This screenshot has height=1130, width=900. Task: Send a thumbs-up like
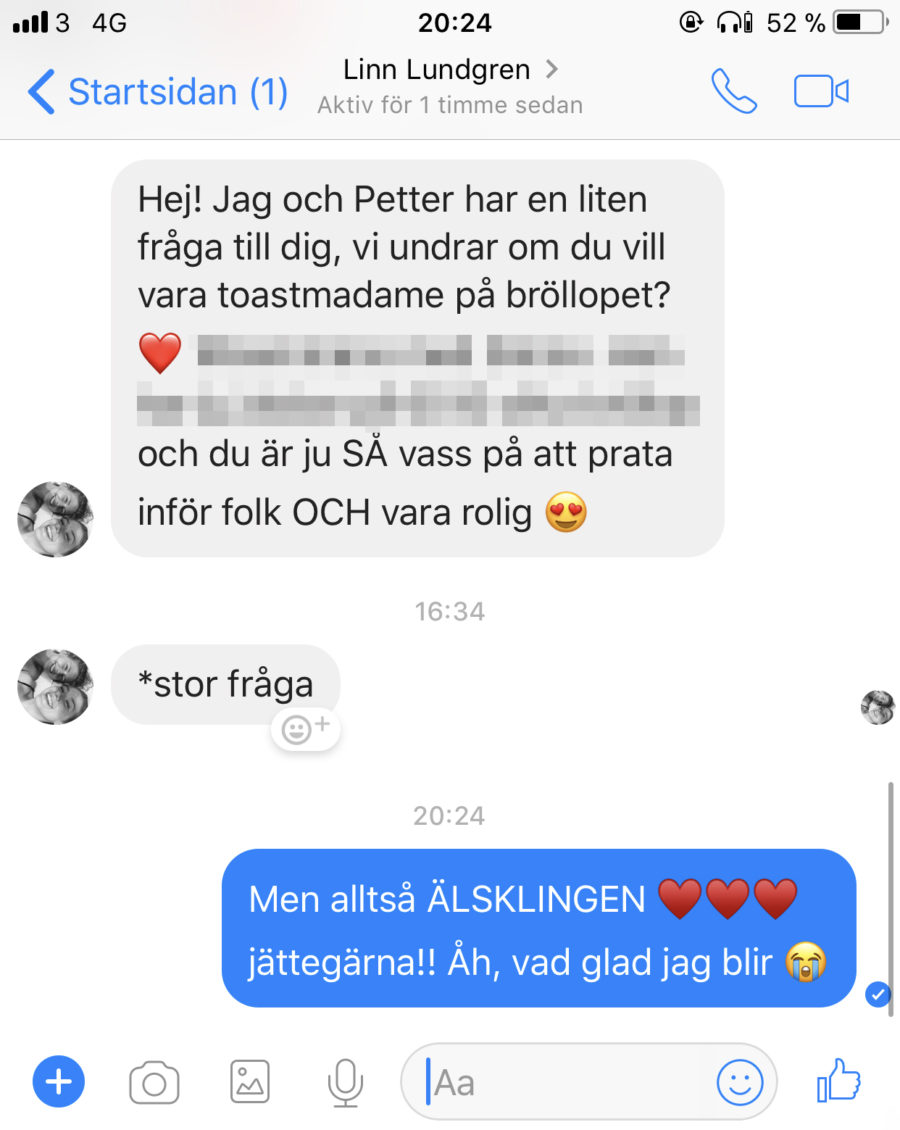coord(838,1082)
